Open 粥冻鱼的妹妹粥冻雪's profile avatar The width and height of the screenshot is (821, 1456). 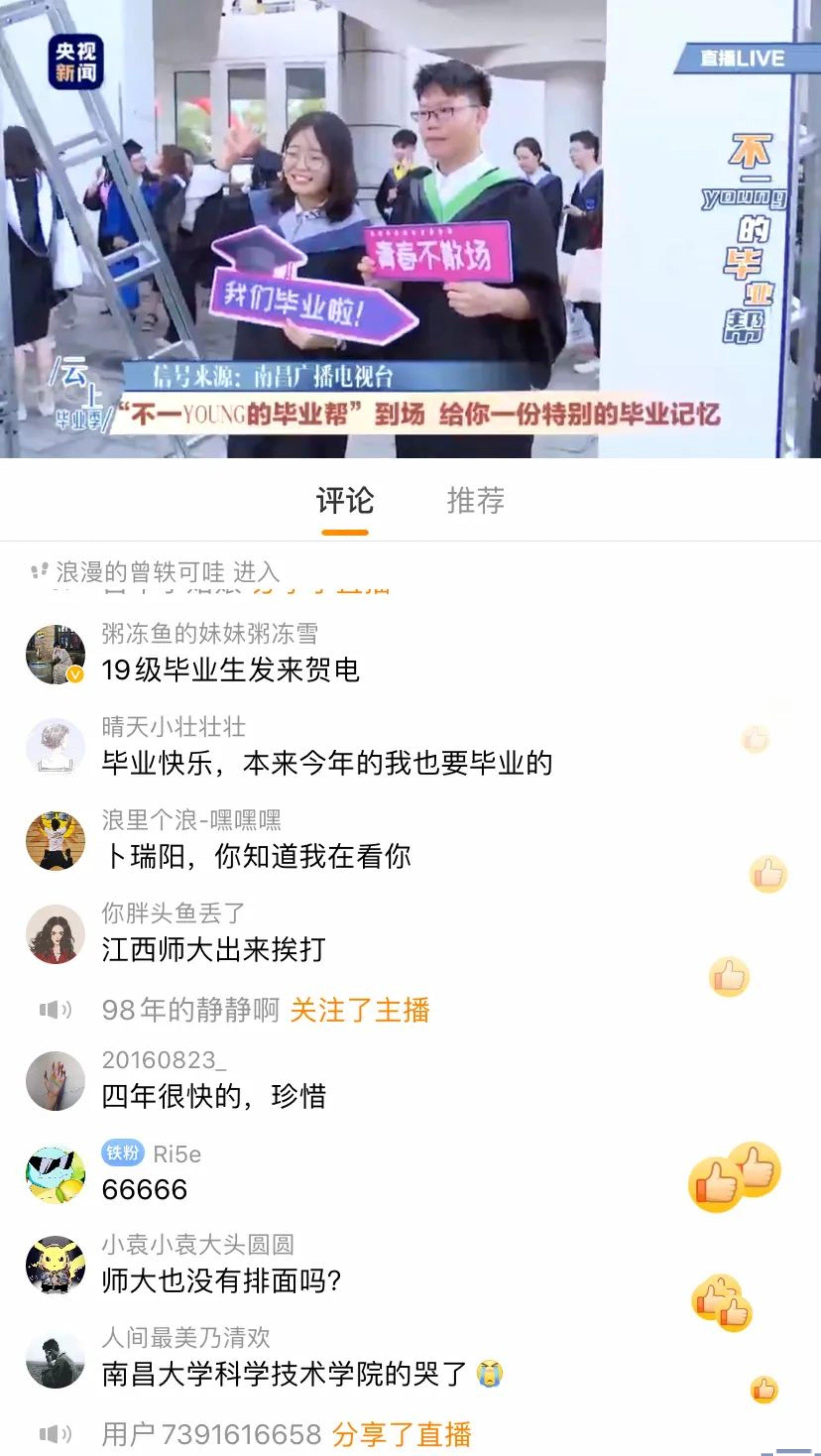(x=56, y=654)
